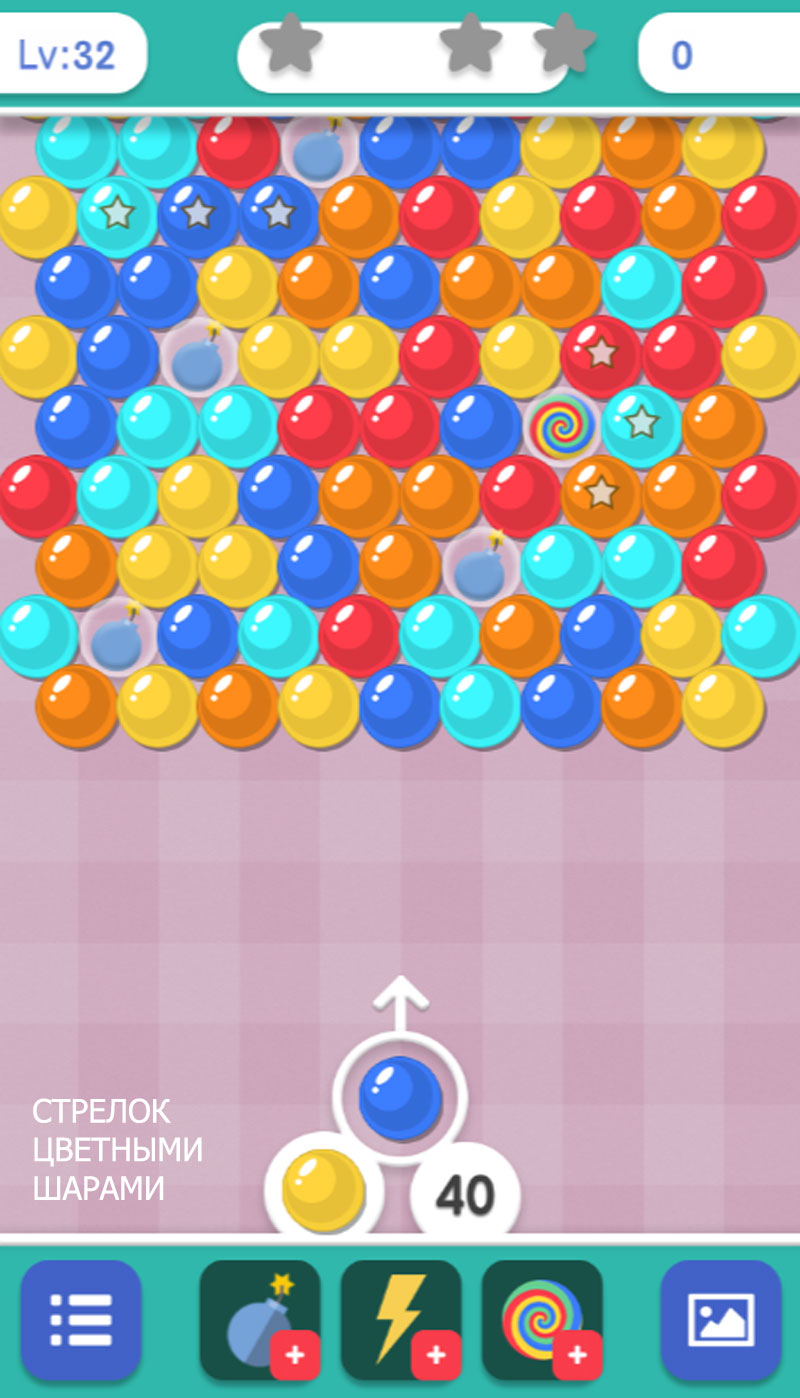Screen dimensions: 800x1398
Task: Use the bomb power-up
Action: coord(260,1319)
